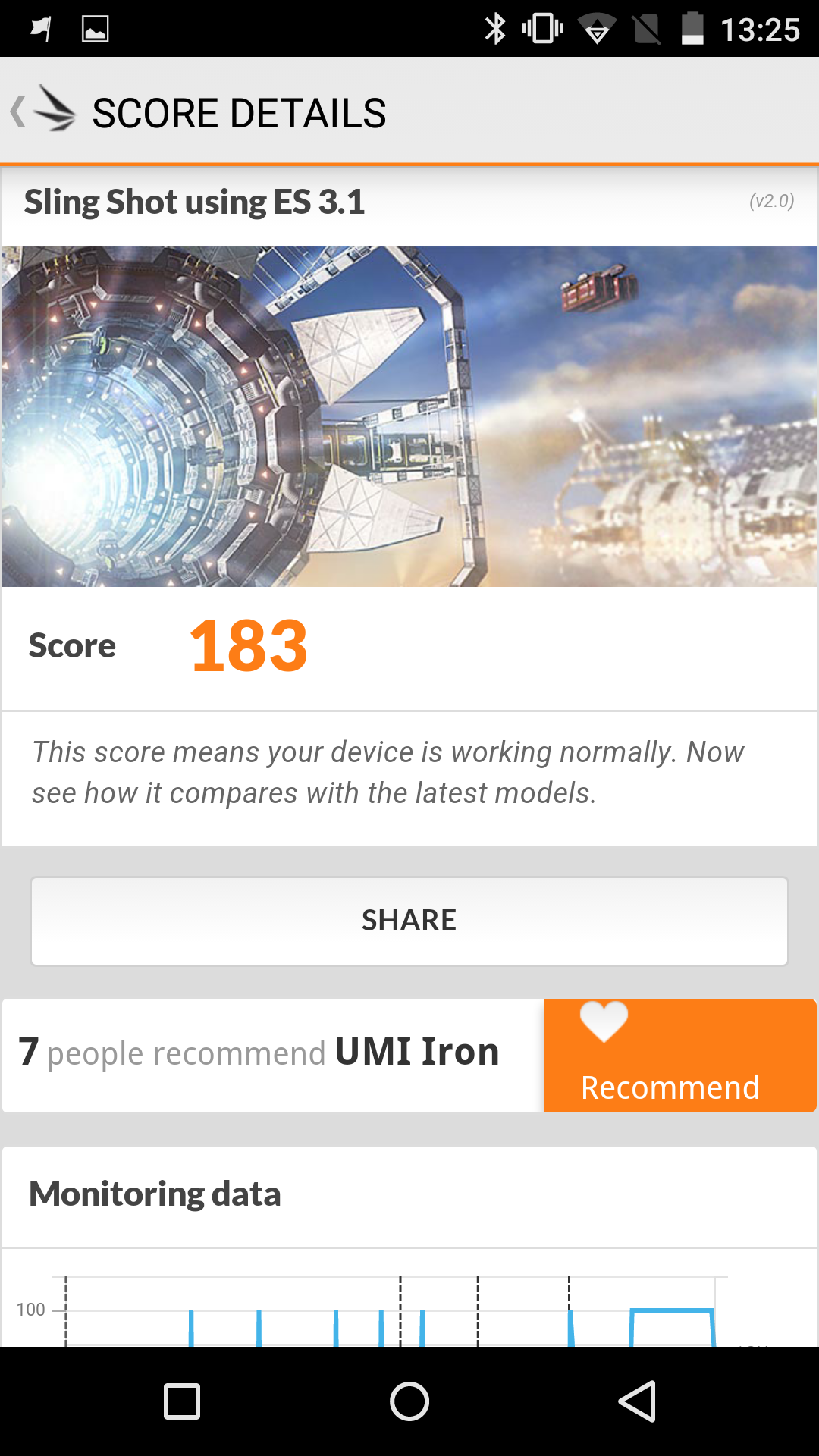Tap the system back button

coord(637,1401)
